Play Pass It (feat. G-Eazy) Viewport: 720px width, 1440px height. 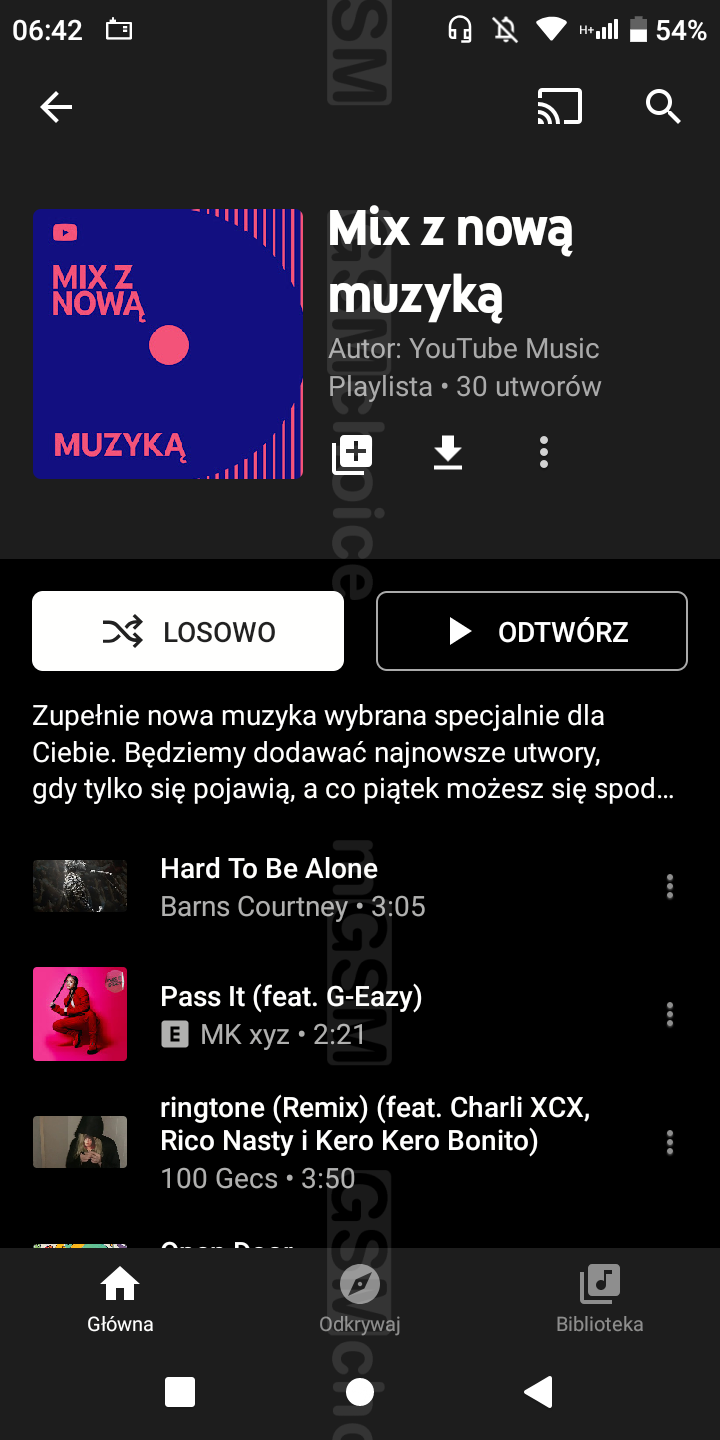coord(290,1014)
